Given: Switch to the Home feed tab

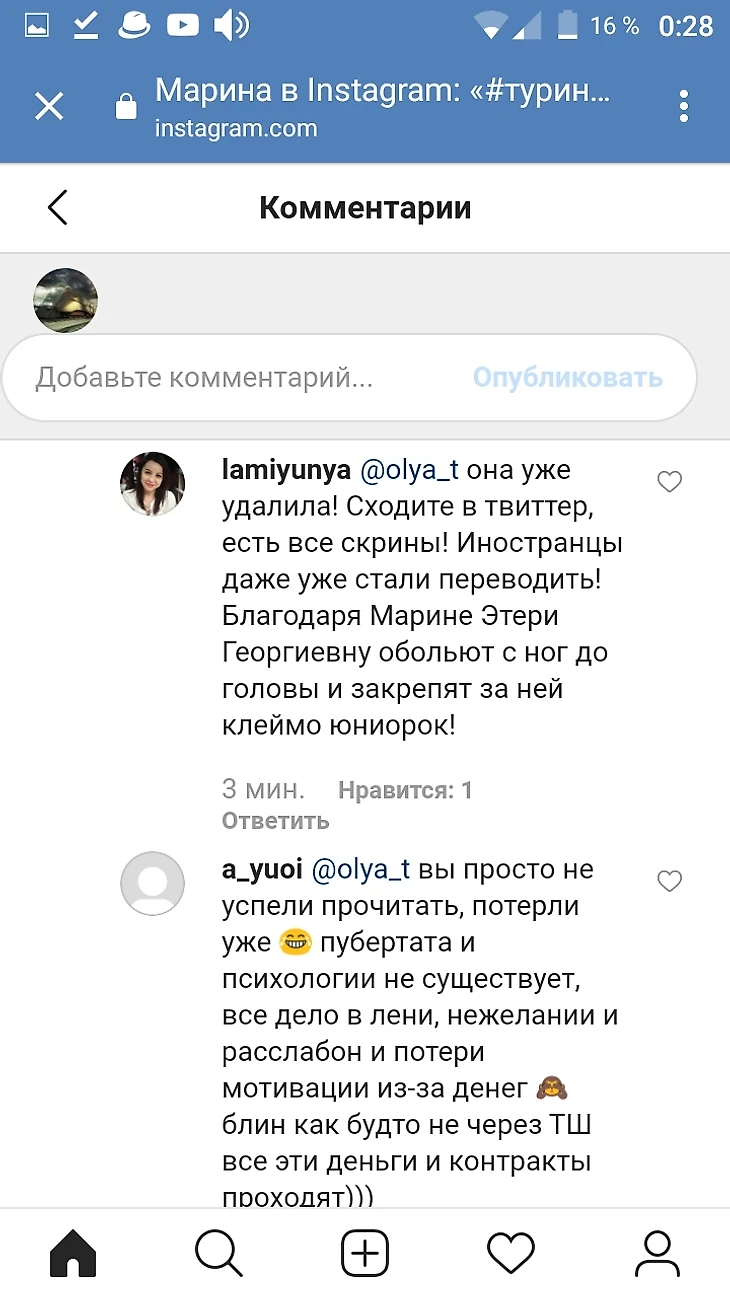Looking at the screenshot, I should [x=73, y=1252].
